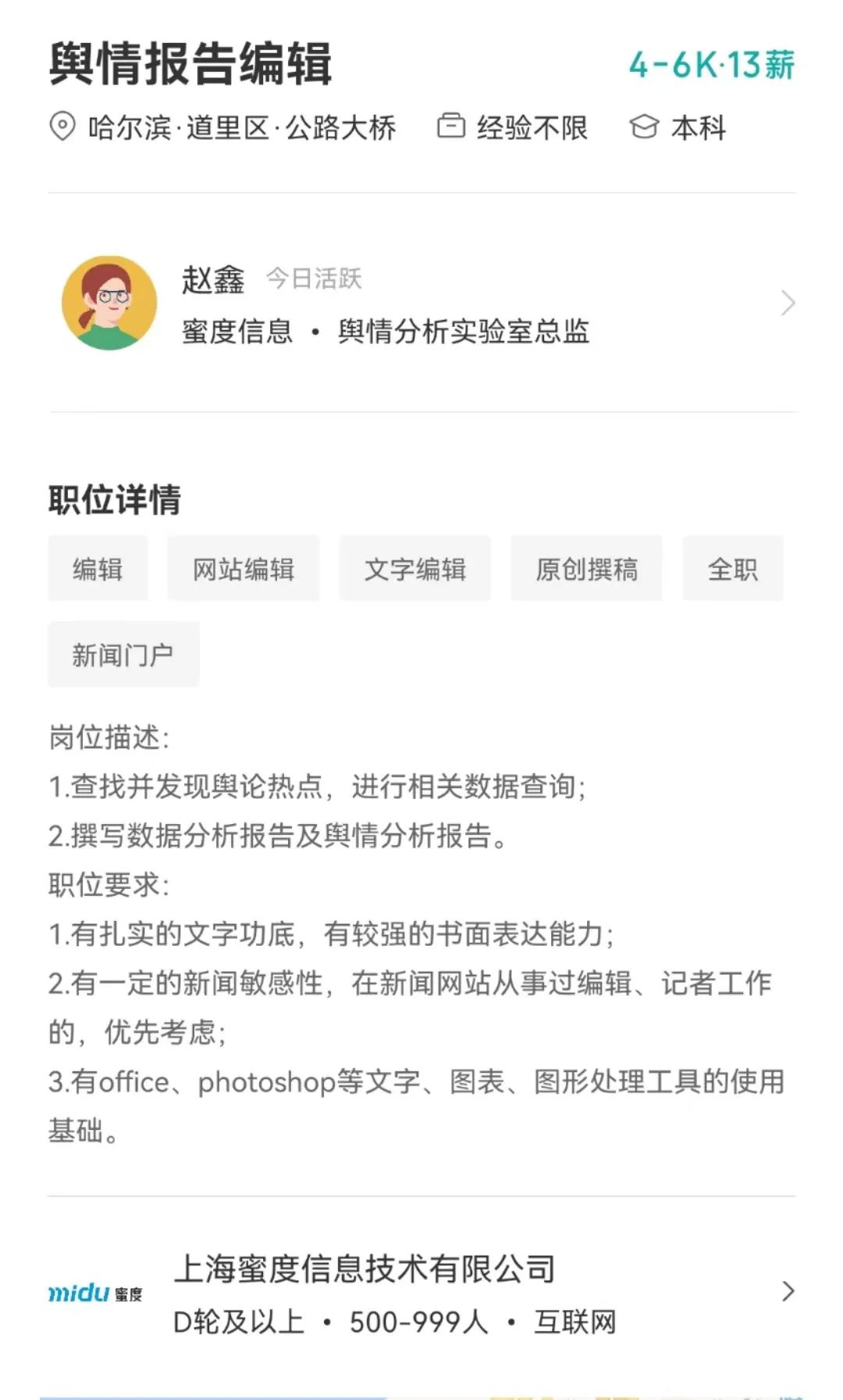843x1400 pixels.
Task: Select the 网站编辑 tag
Action: click(x=244, y=569)
